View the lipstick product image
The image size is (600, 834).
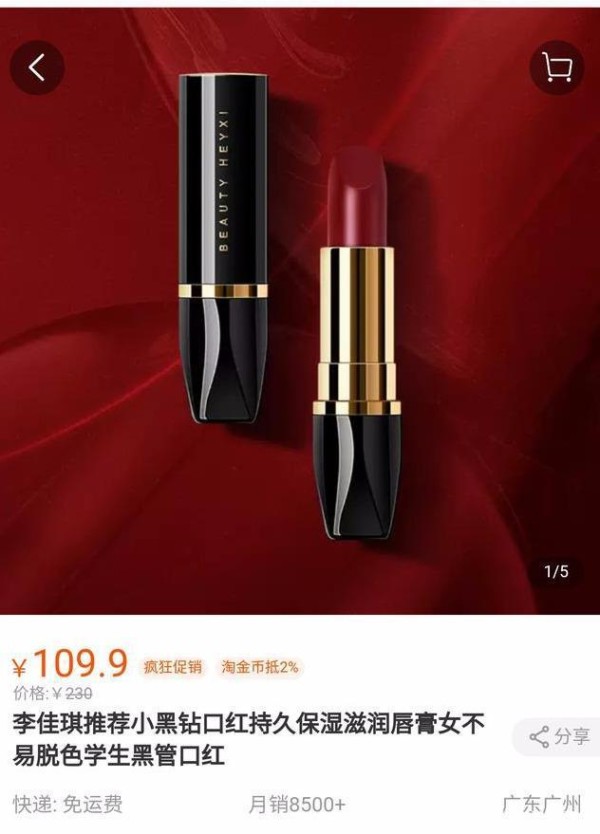pyautogui.click(x=300, y=310)
